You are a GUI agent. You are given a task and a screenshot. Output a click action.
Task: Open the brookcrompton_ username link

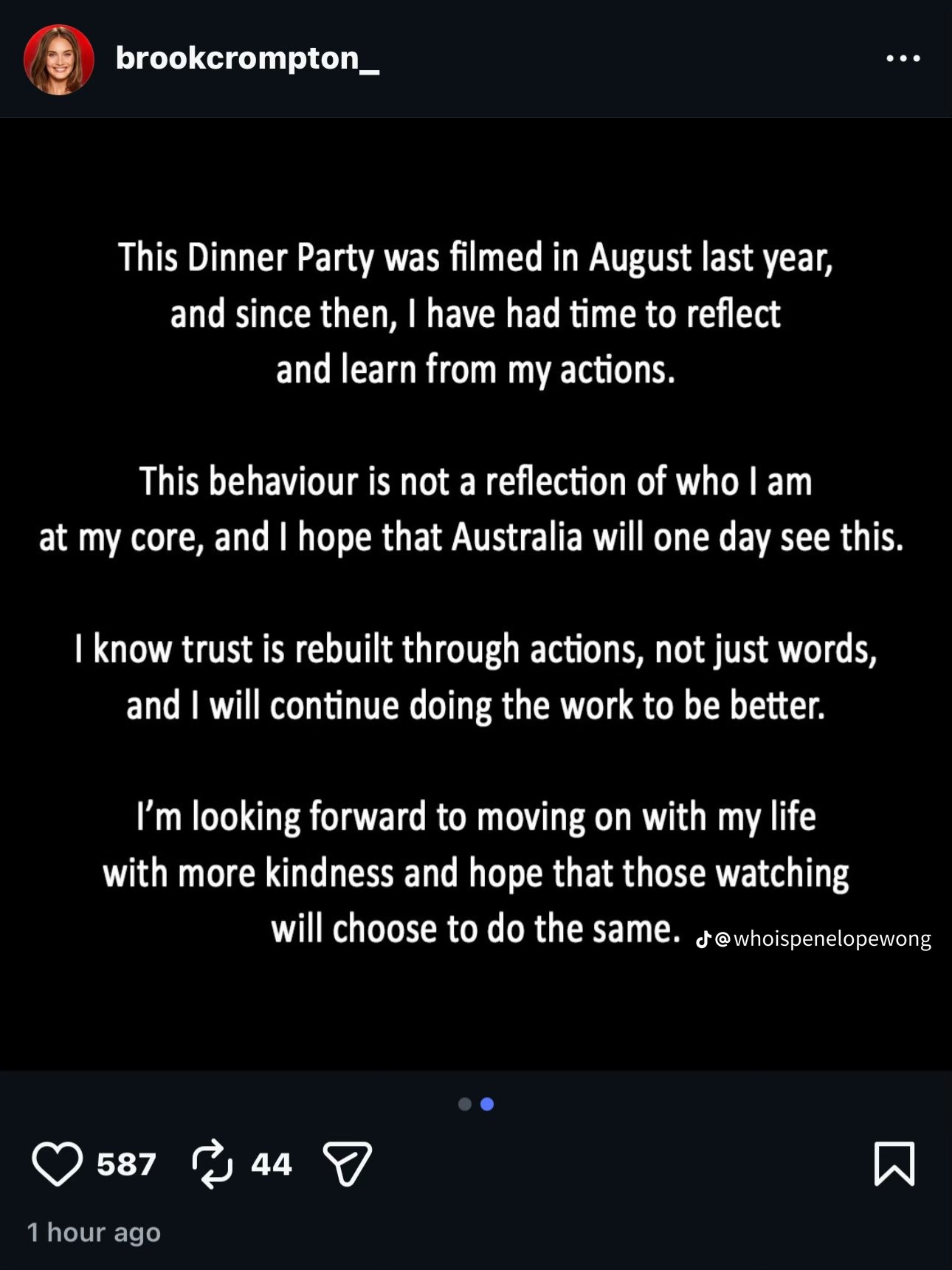247,58
